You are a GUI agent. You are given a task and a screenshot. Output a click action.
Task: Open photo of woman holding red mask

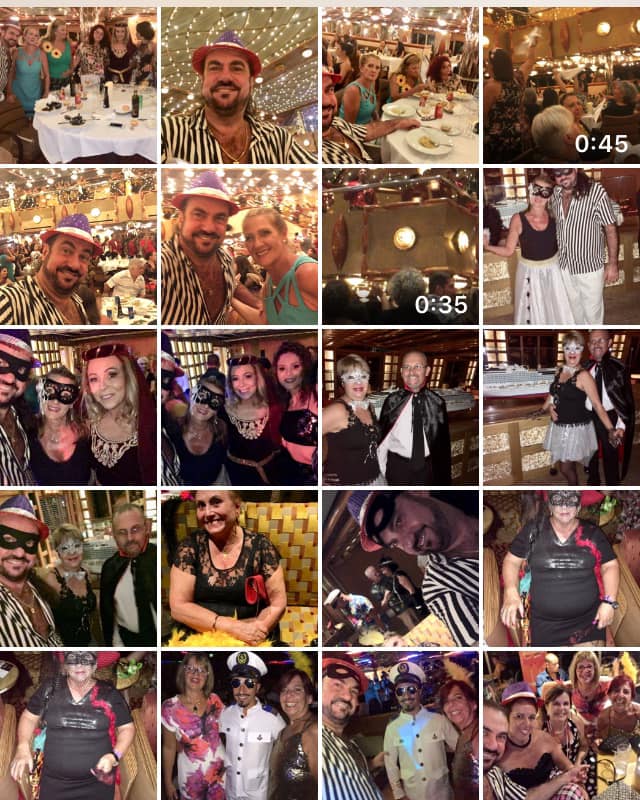click(239, 568)
